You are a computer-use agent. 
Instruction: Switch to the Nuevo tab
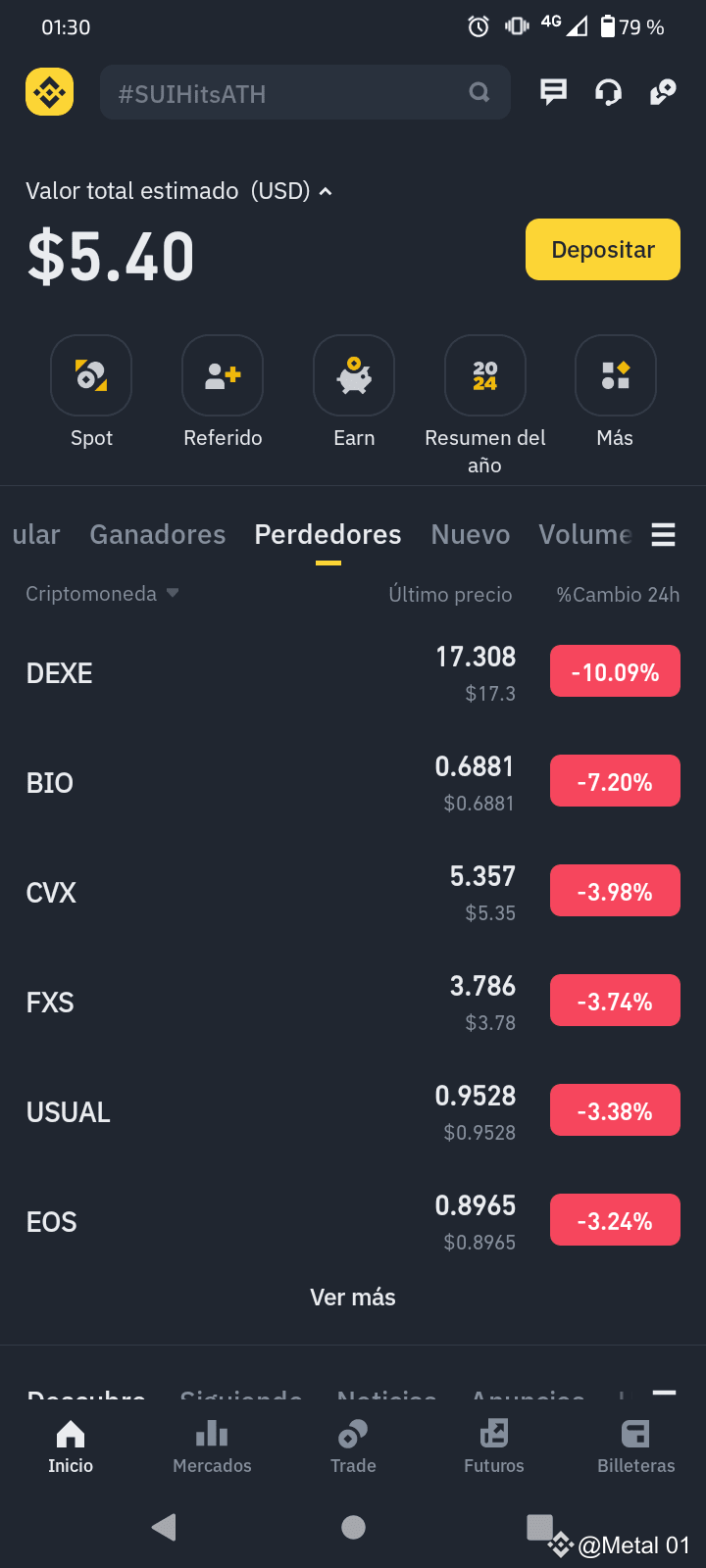[471, 534]
